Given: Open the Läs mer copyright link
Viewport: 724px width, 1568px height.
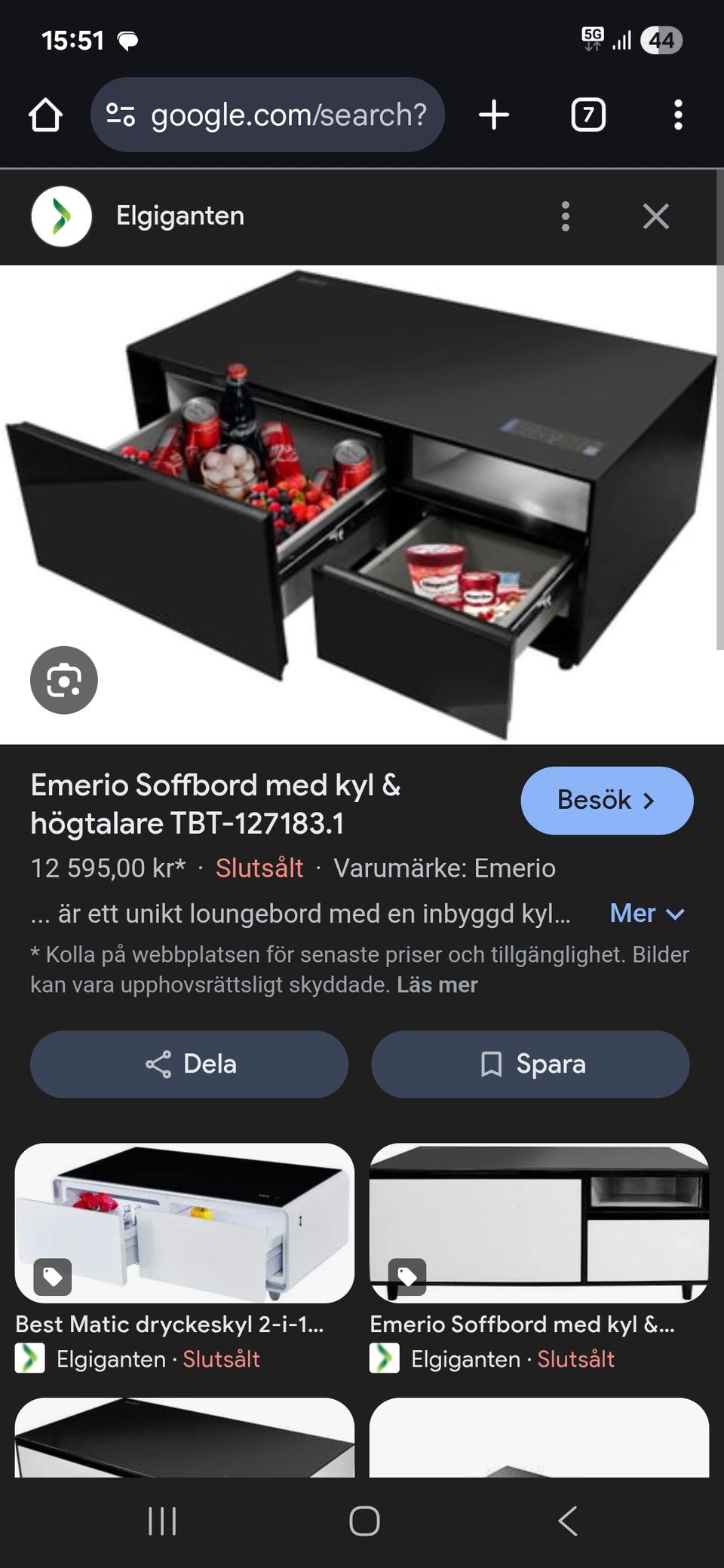Looking at the screenshot, I should click(437, 985).
